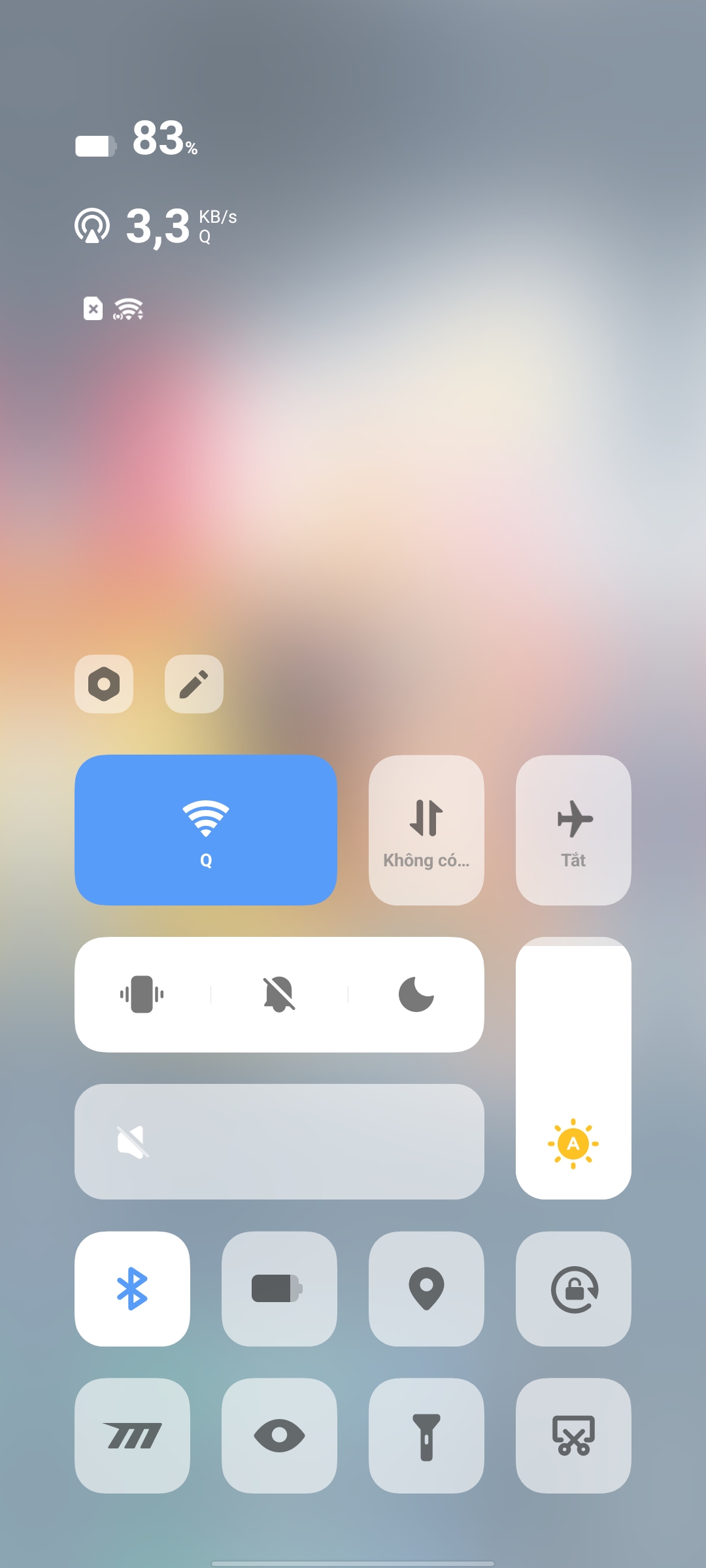Toggle the rotation lock

573,1288
